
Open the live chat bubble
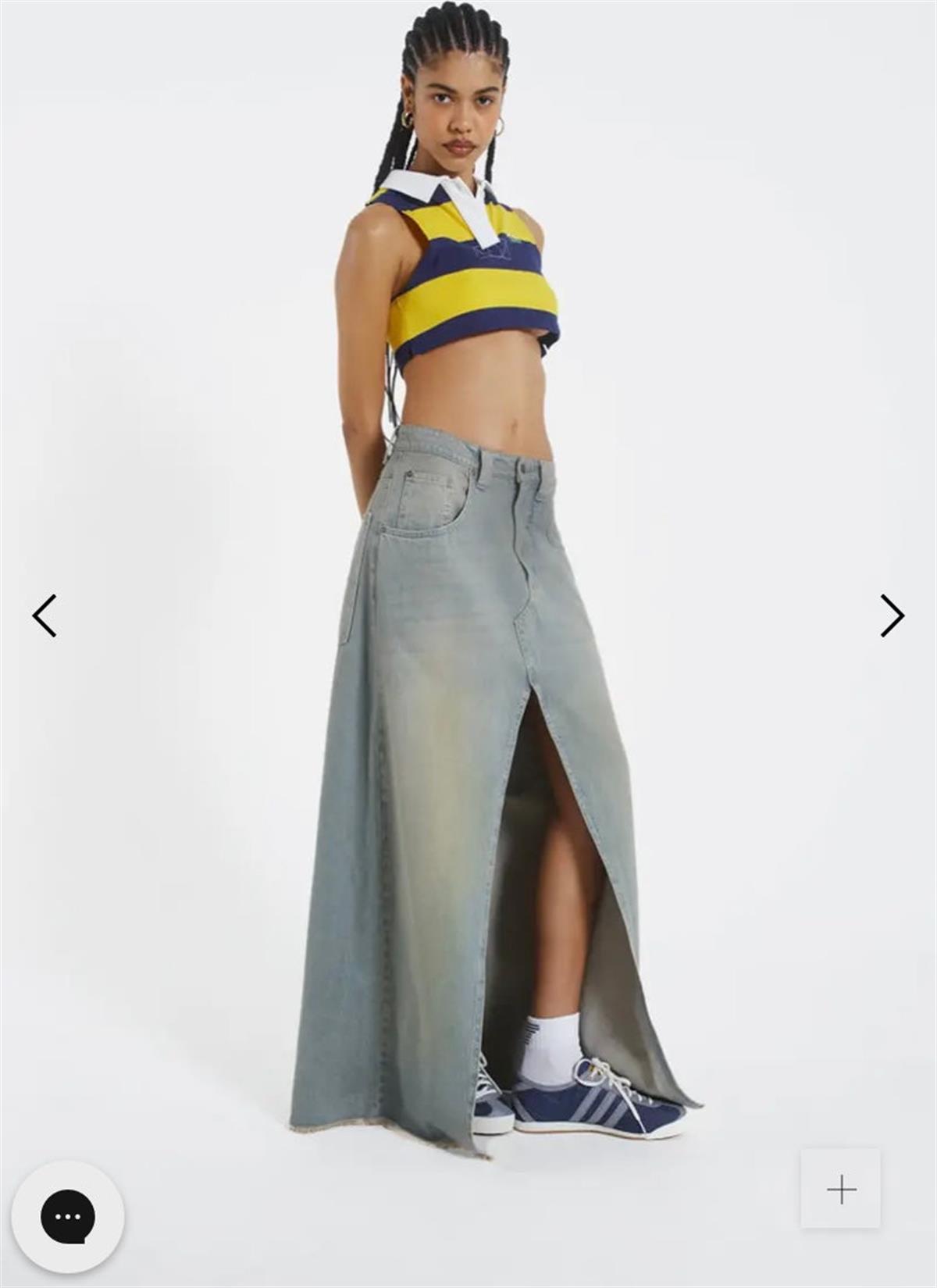68,1216
